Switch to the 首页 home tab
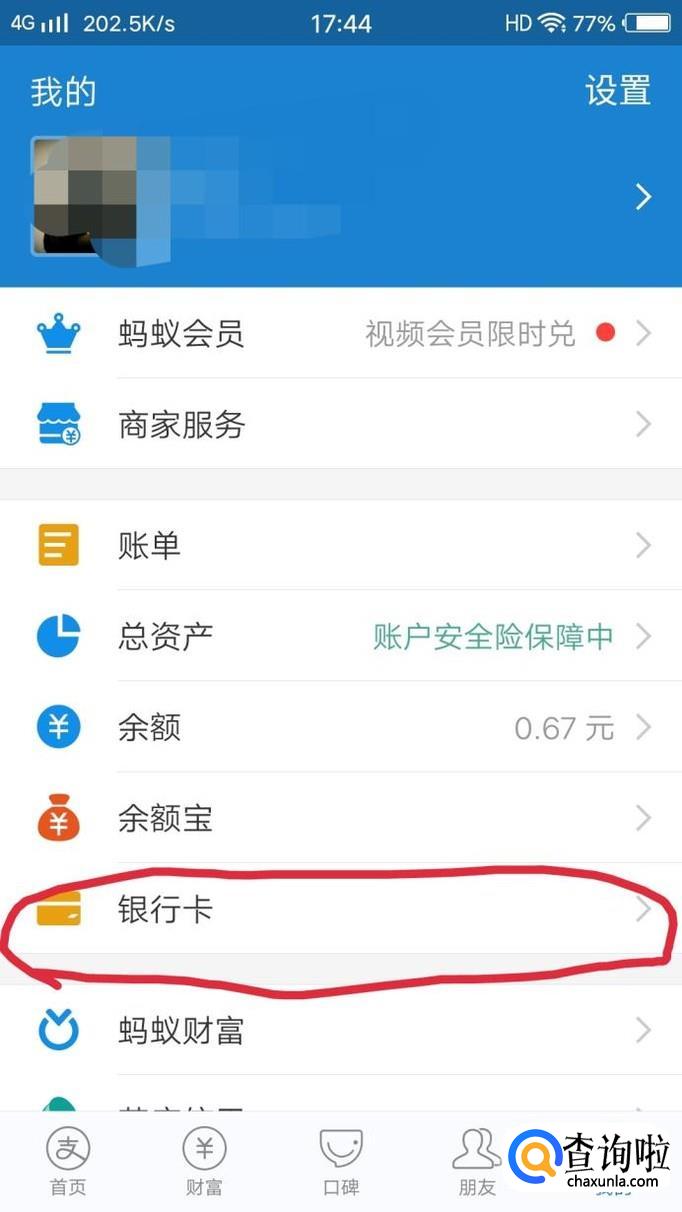The height and width of the screenshot is (1212, 682). (68, 1162)
